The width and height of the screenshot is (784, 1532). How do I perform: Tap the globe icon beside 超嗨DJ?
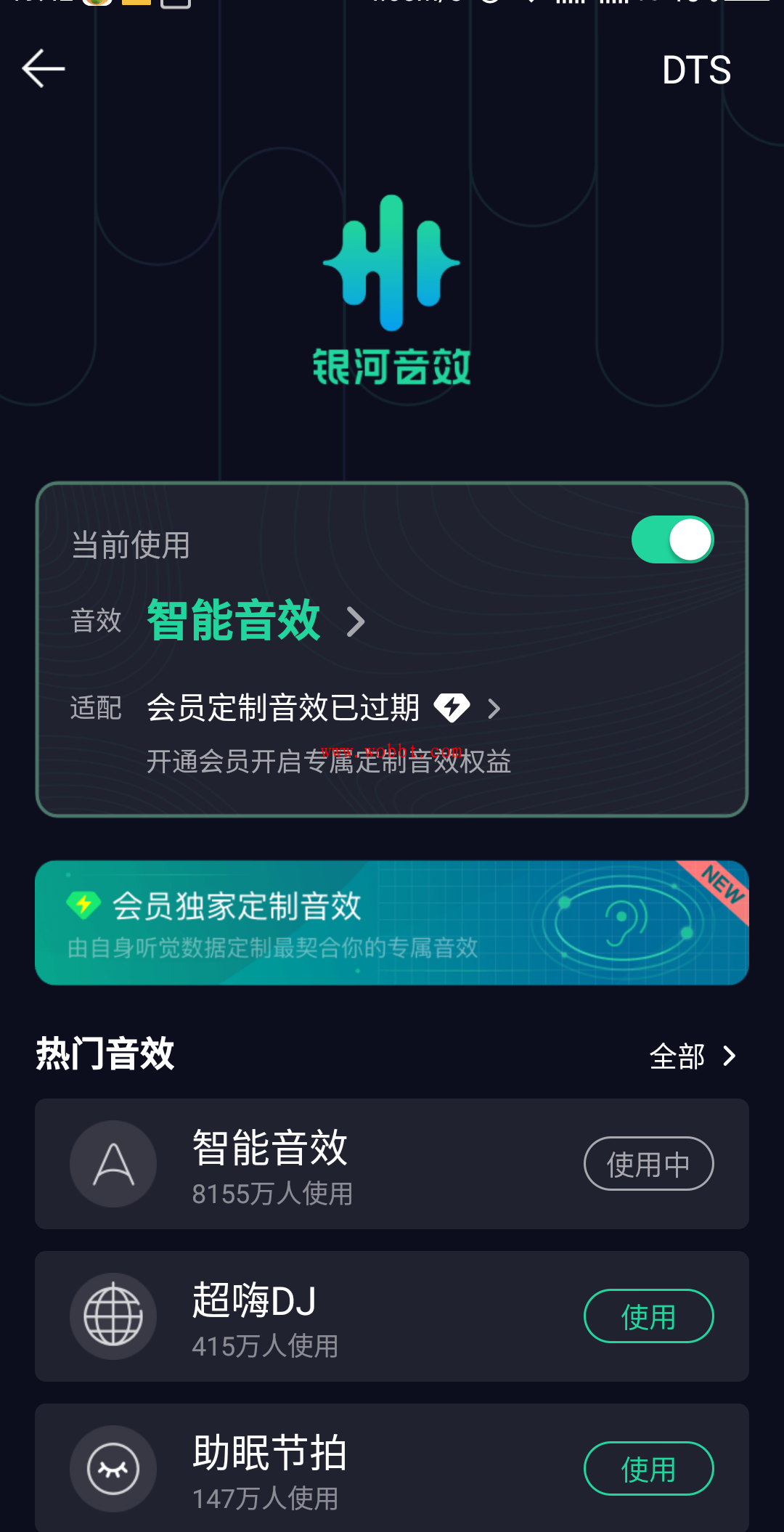click(x=113, y=1316)
